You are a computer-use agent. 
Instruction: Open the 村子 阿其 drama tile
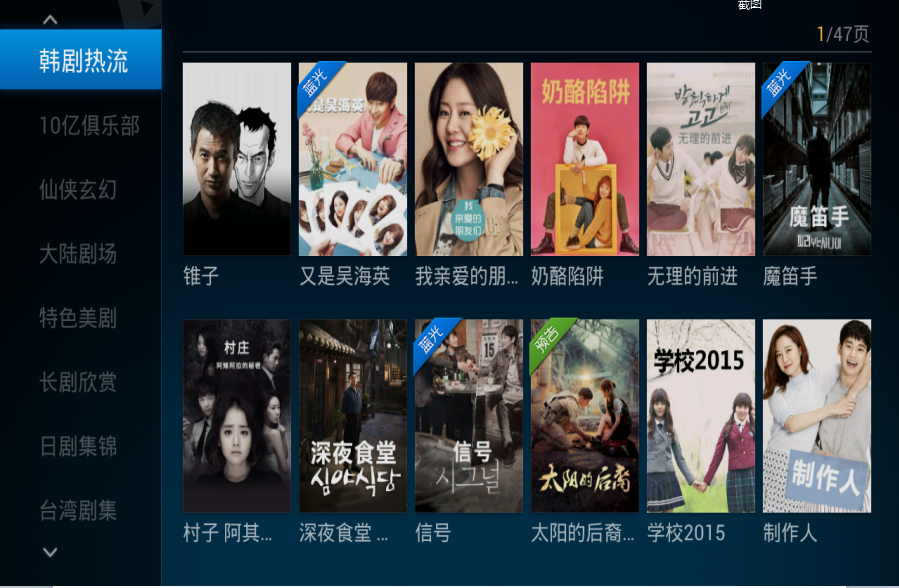(237, 416)
